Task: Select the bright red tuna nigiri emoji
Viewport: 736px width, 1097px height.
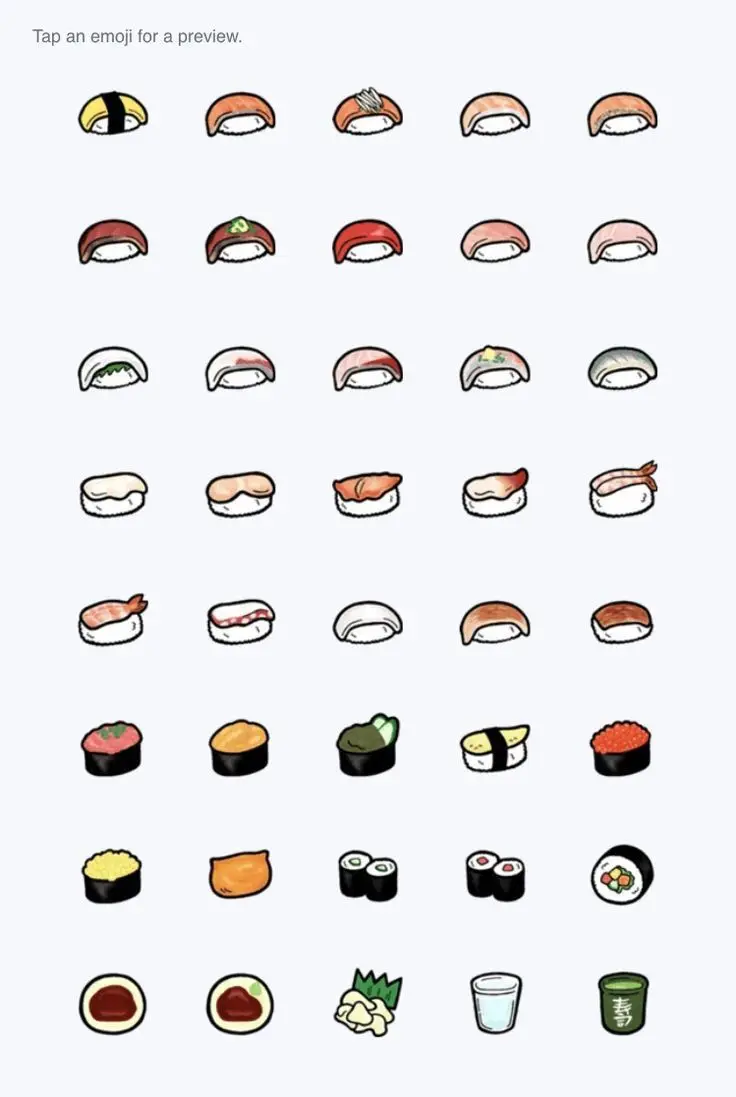Action: (368, 242)
